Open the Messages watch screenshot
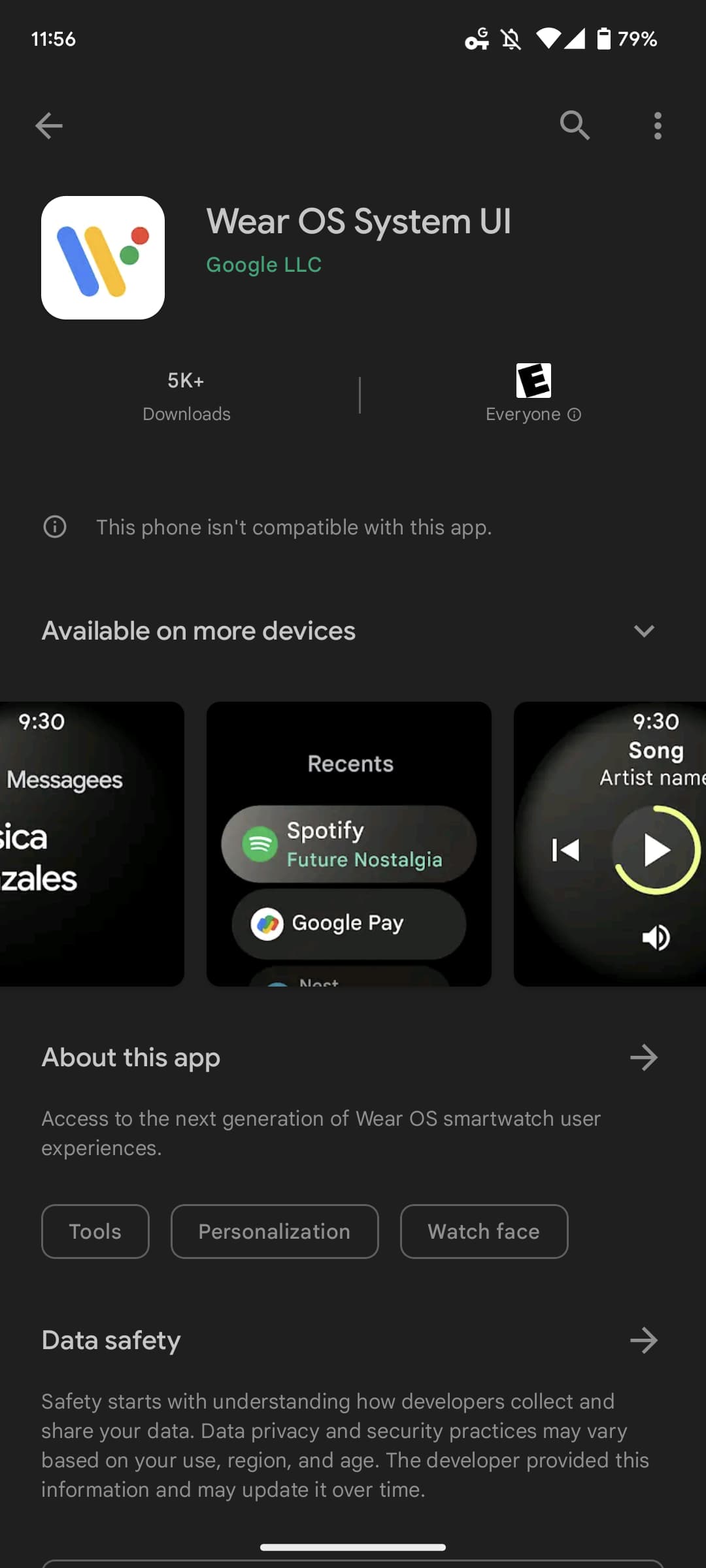 pyautogui.click(x=92, y=843)
